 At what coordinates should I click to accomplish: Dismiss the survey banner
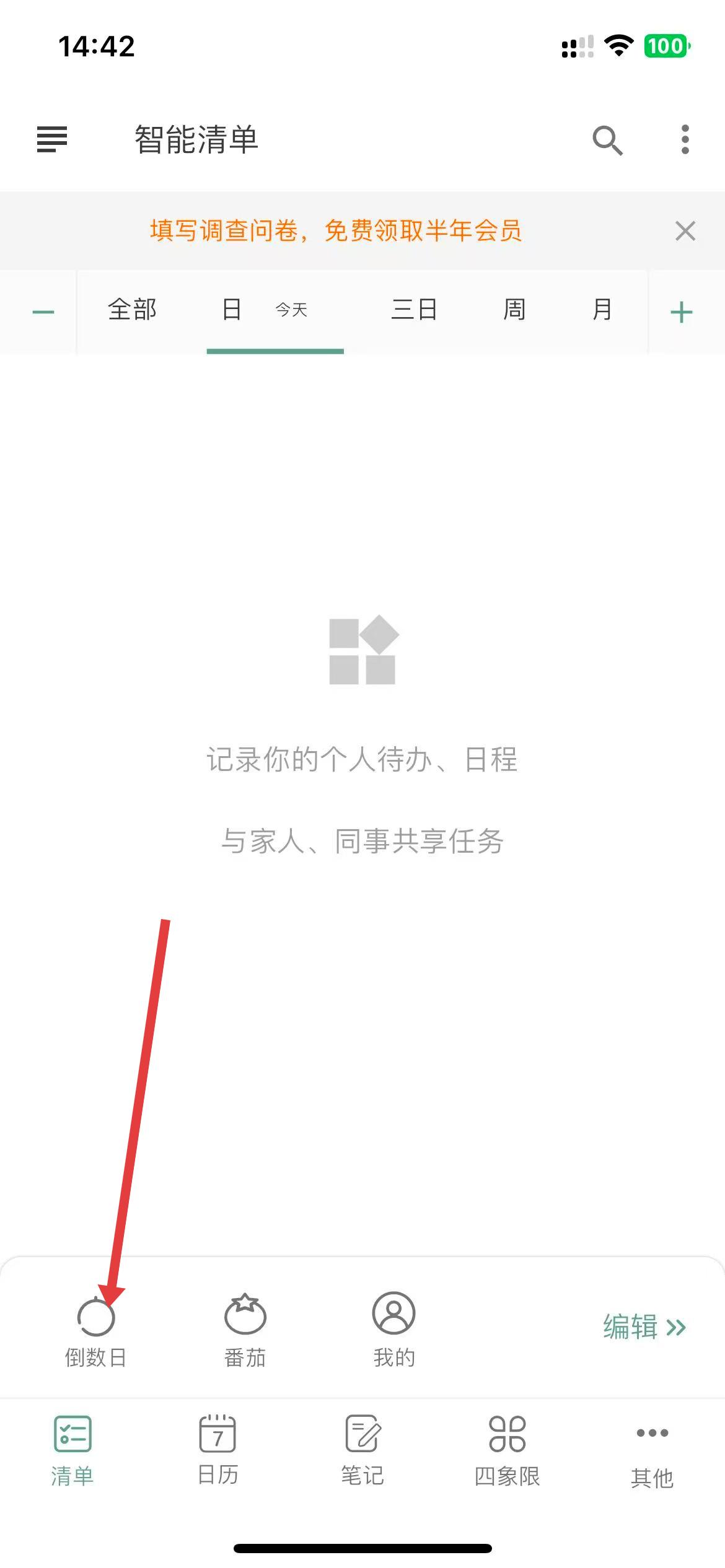685,231
